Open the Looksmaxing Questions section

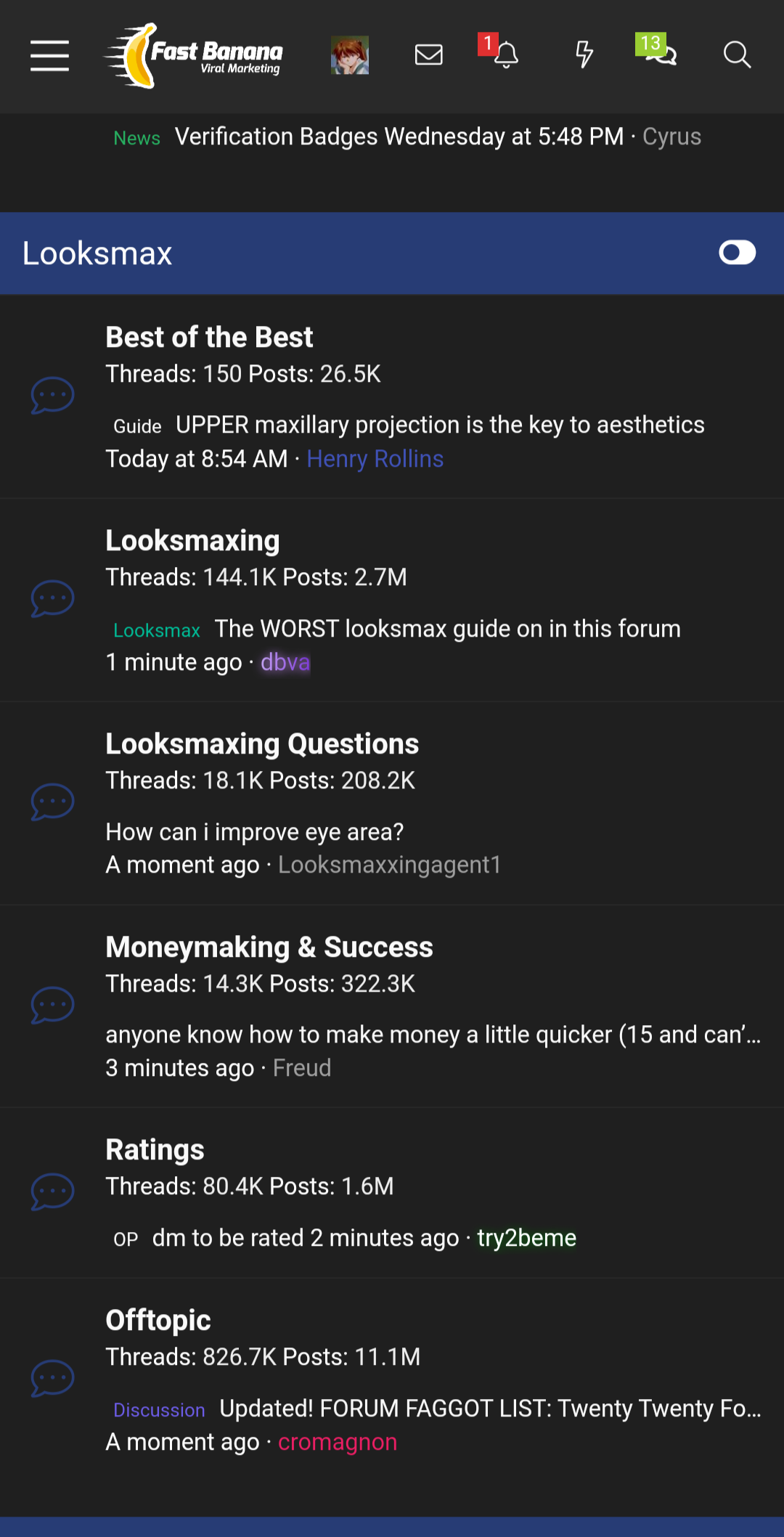coord(262,743)
